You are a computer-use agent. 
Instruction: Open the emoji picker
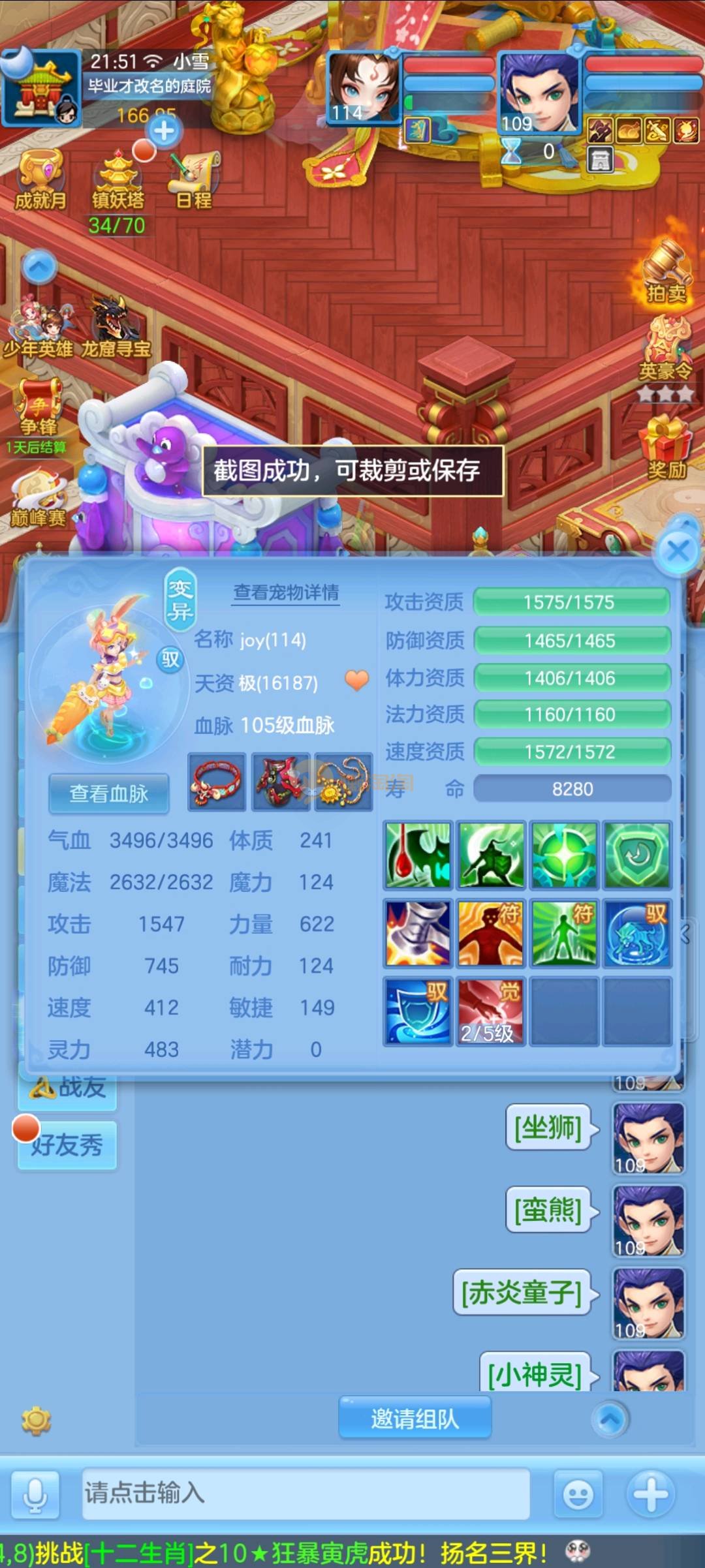tap(578, 1494)
